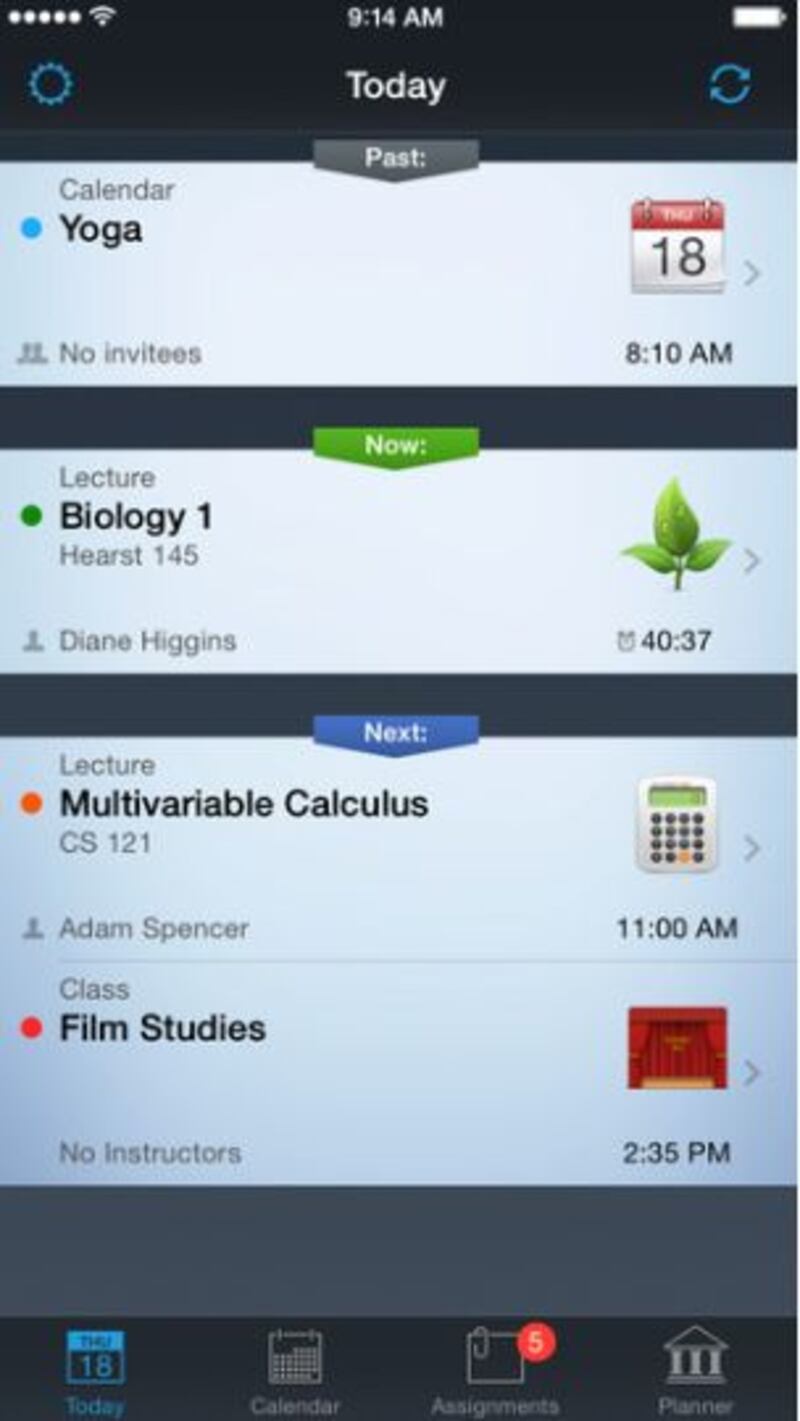Go to the Assignments tab
This screenshot has width=800, height=1421.
(x=496, y=1370)
